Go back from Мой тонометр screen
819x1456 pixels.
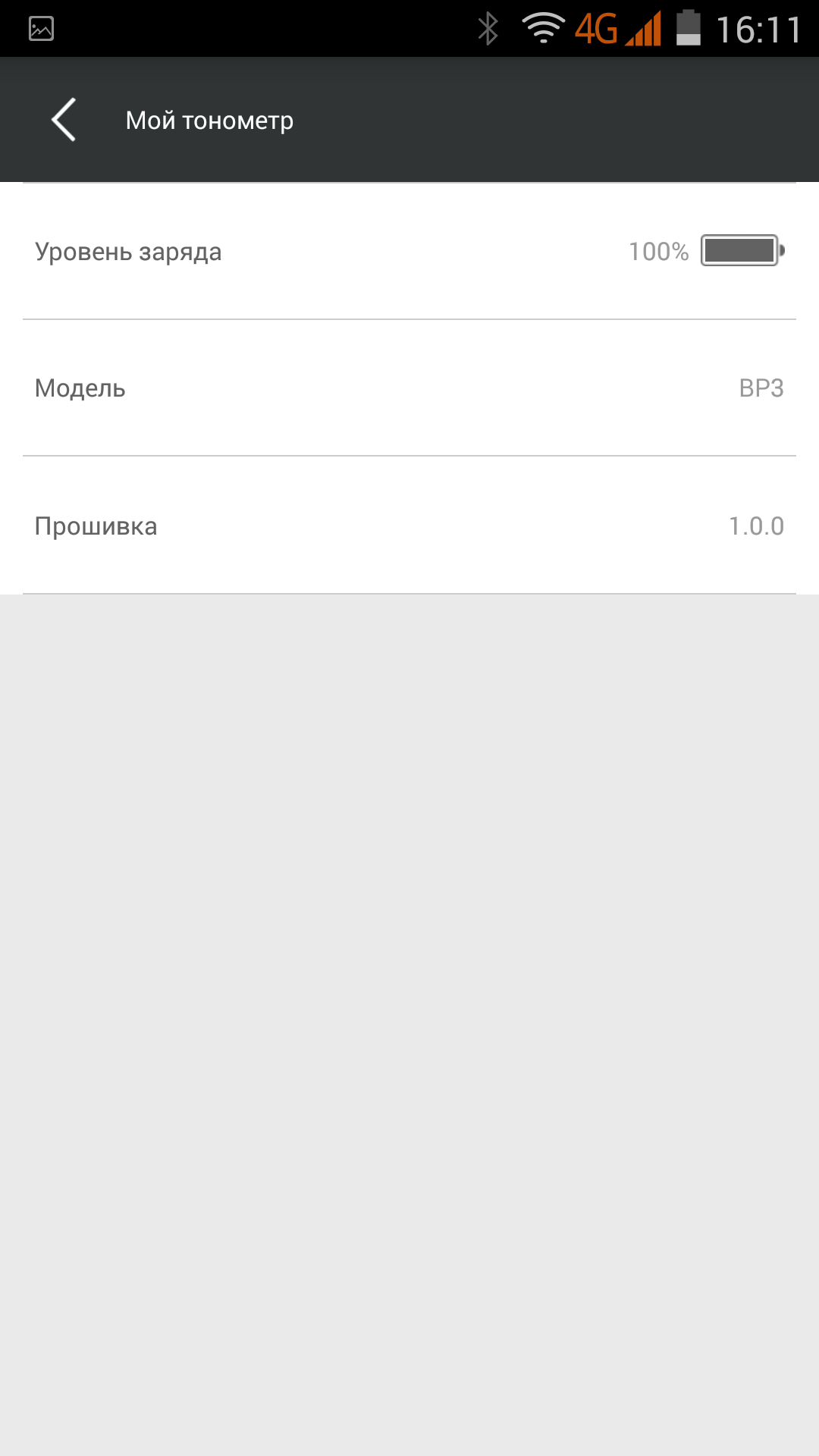pos(64,120)
